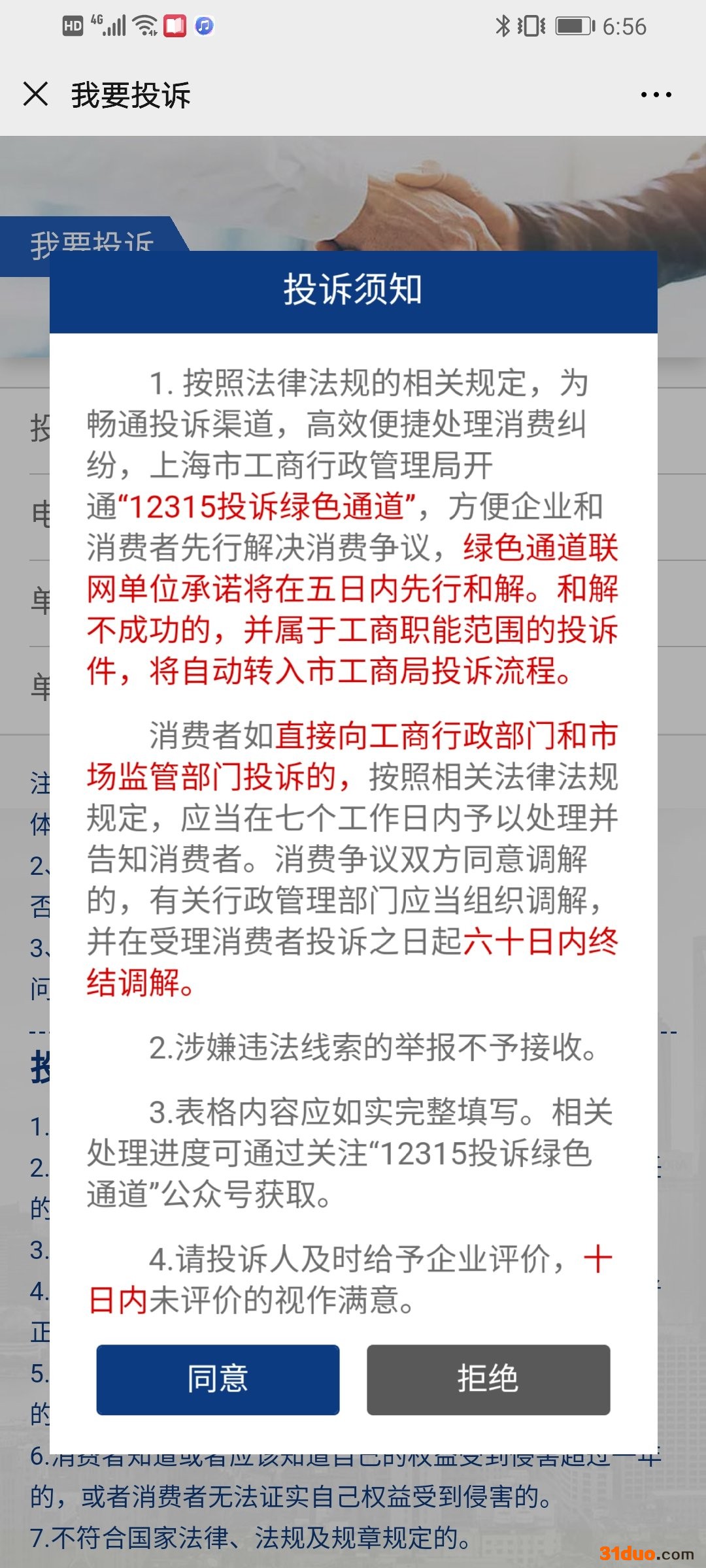Tap 同意 to accept the complaint notice
706x1568 pixels.
coord(218,1379)
